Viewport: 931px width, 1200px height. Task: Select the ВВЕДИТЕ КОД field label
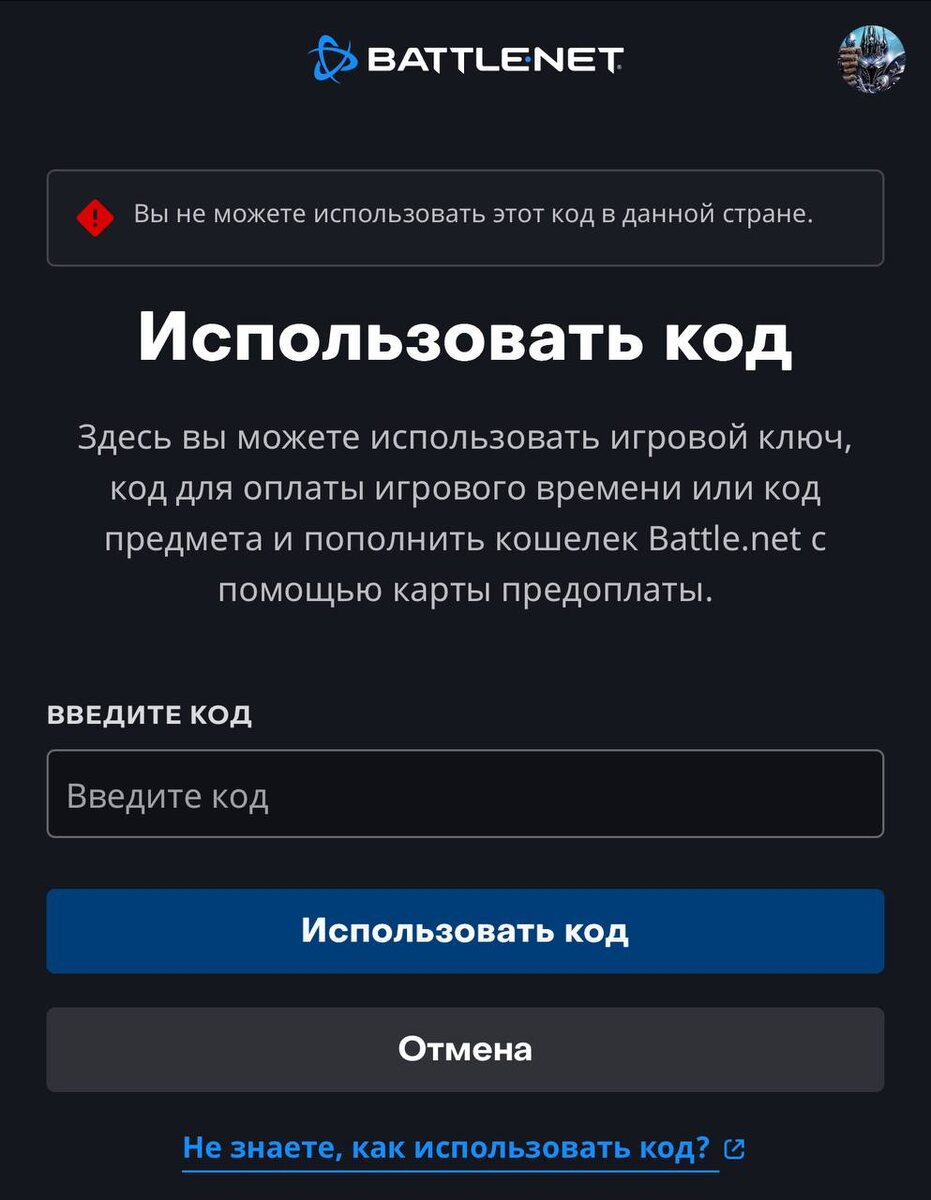150,714
